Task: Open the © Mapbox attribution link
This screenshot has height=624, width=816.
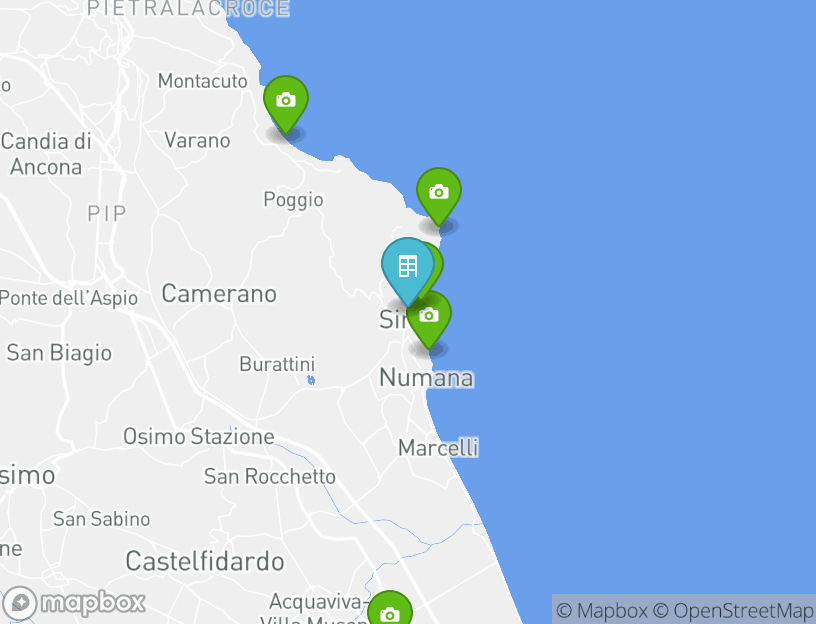Action: point(602,610)
